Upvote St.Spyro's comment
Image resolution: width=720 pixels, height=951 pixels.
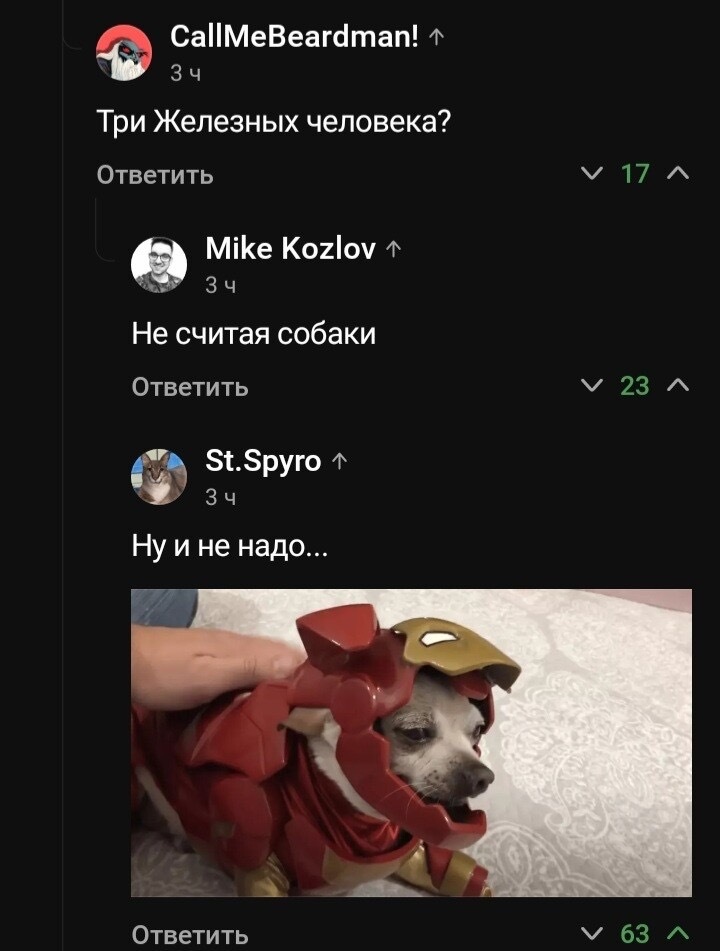click(x=678, y=934)
